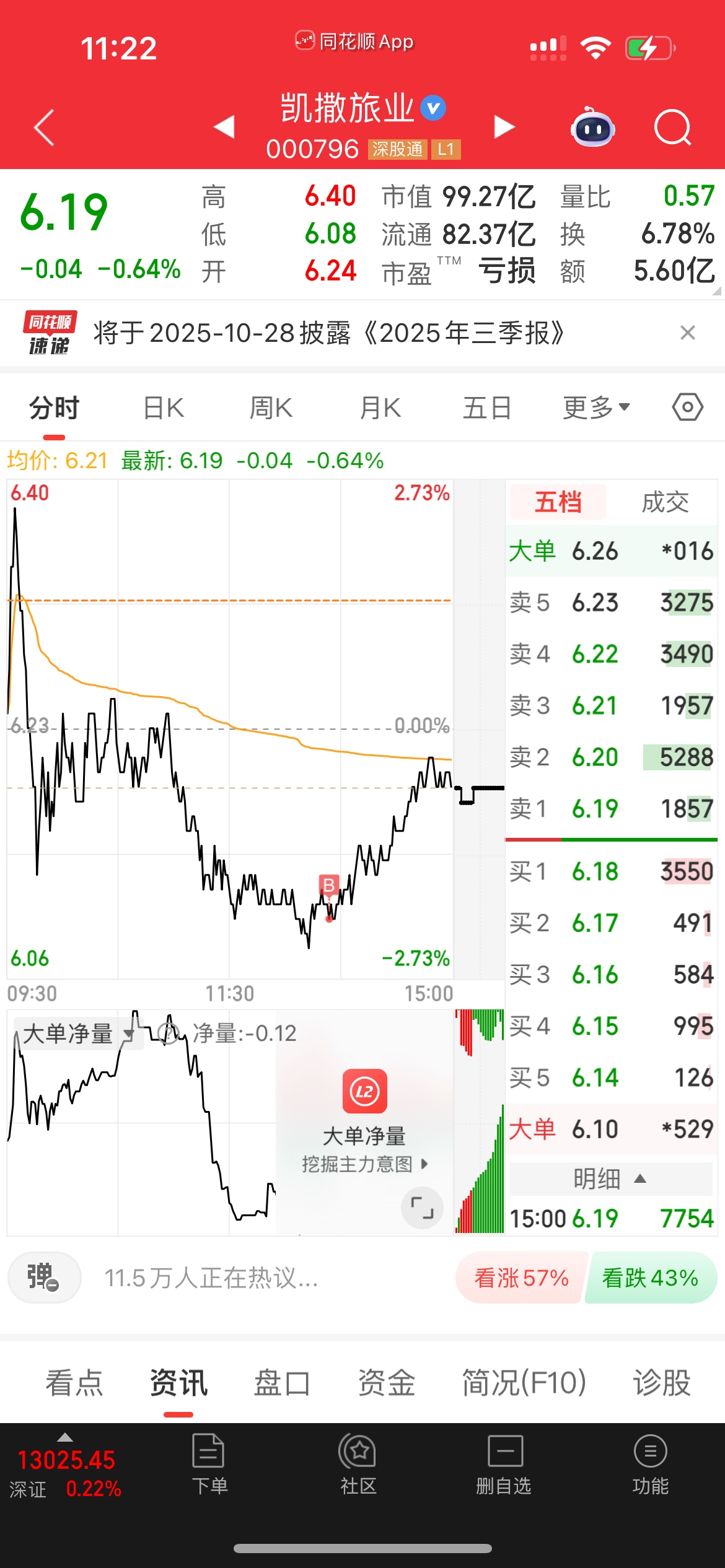
Task: Switch to the 周K chart tab
Action: (x=271, y=408)
